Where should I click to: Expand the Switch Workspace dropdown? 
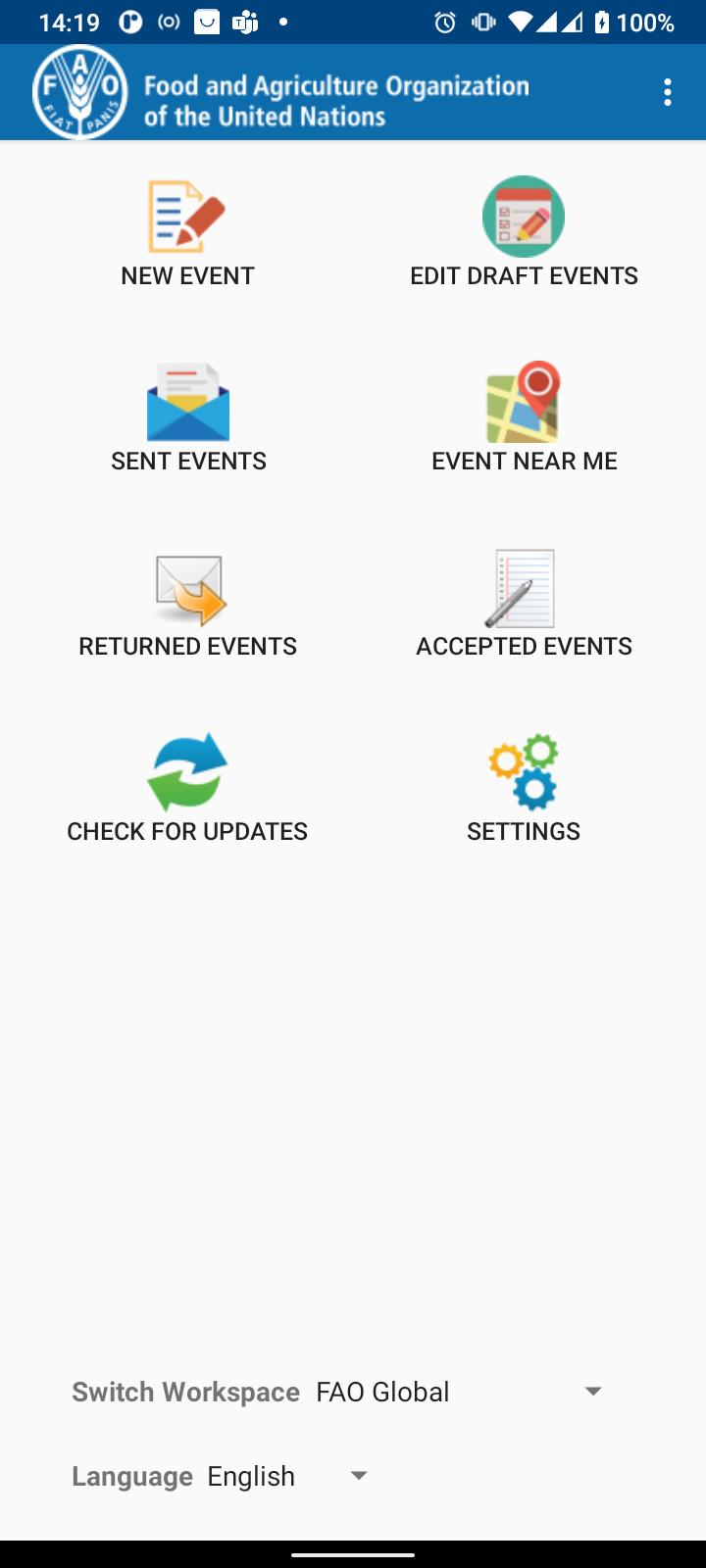(461, 1392)
